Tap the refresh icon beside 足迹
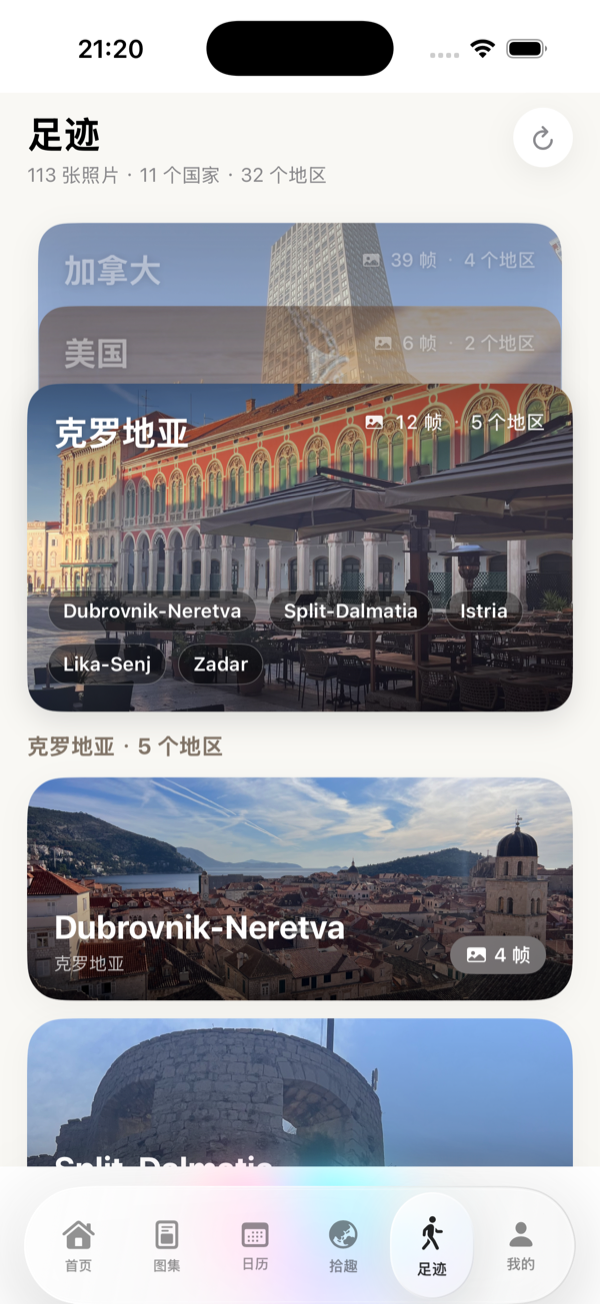The width and height of the screenshot is (600, 1304). [543, 138]
